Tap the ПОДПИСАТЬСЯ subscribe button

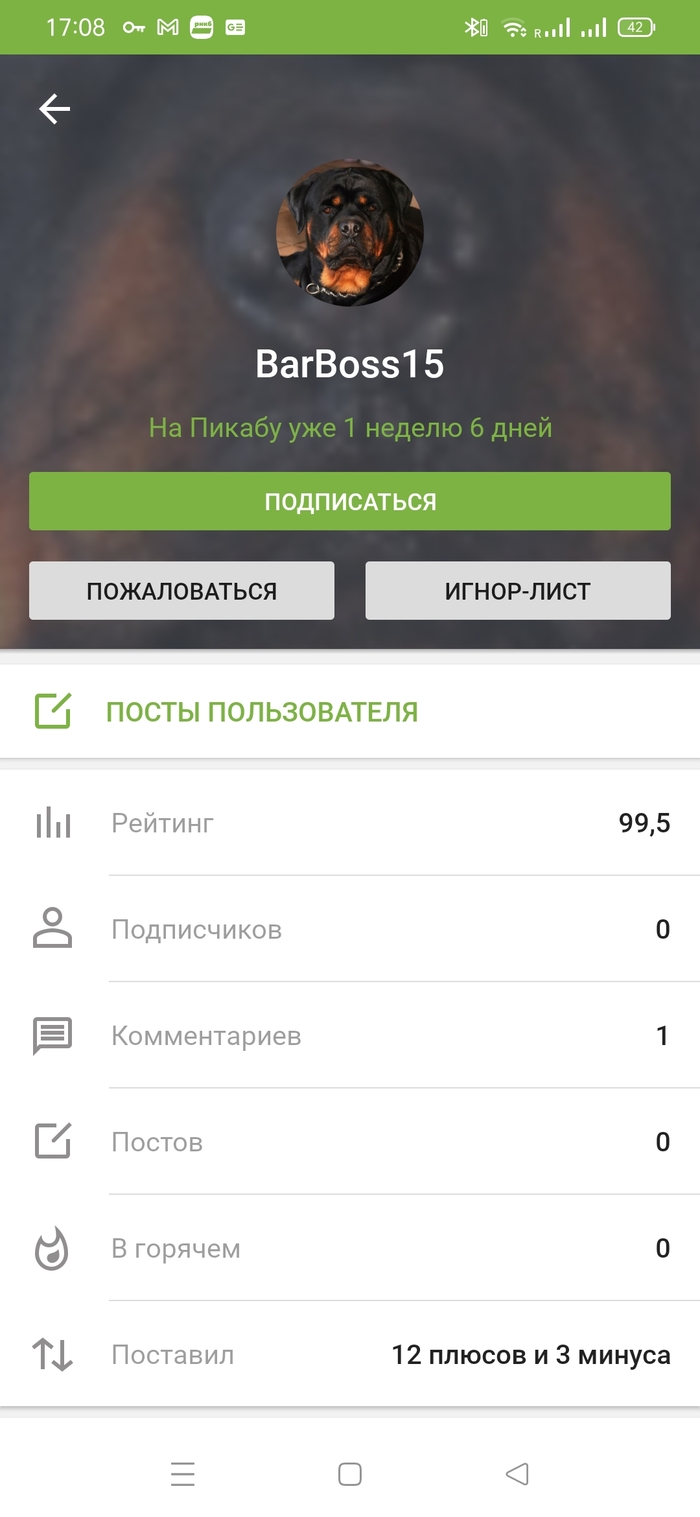tap(350, 501)
